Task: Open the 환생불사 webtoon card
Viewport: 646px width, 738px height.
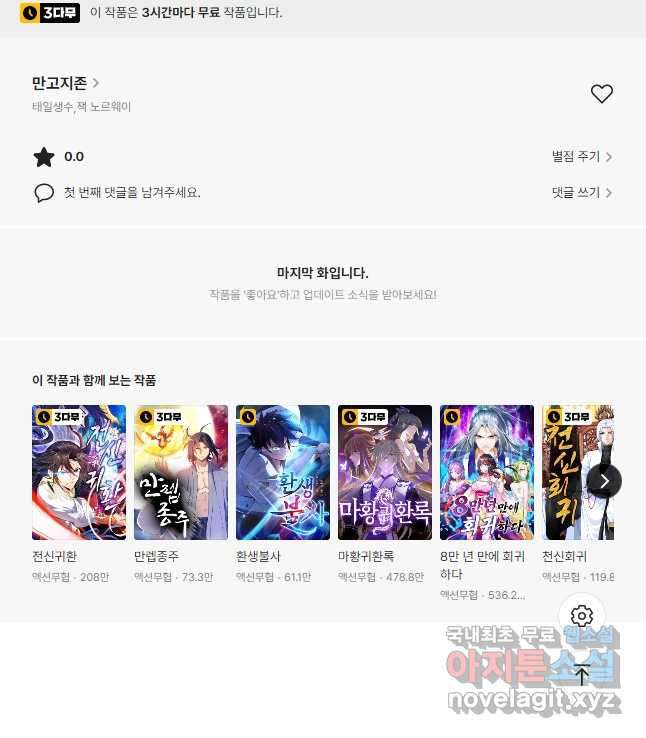Action: (283, 473)
